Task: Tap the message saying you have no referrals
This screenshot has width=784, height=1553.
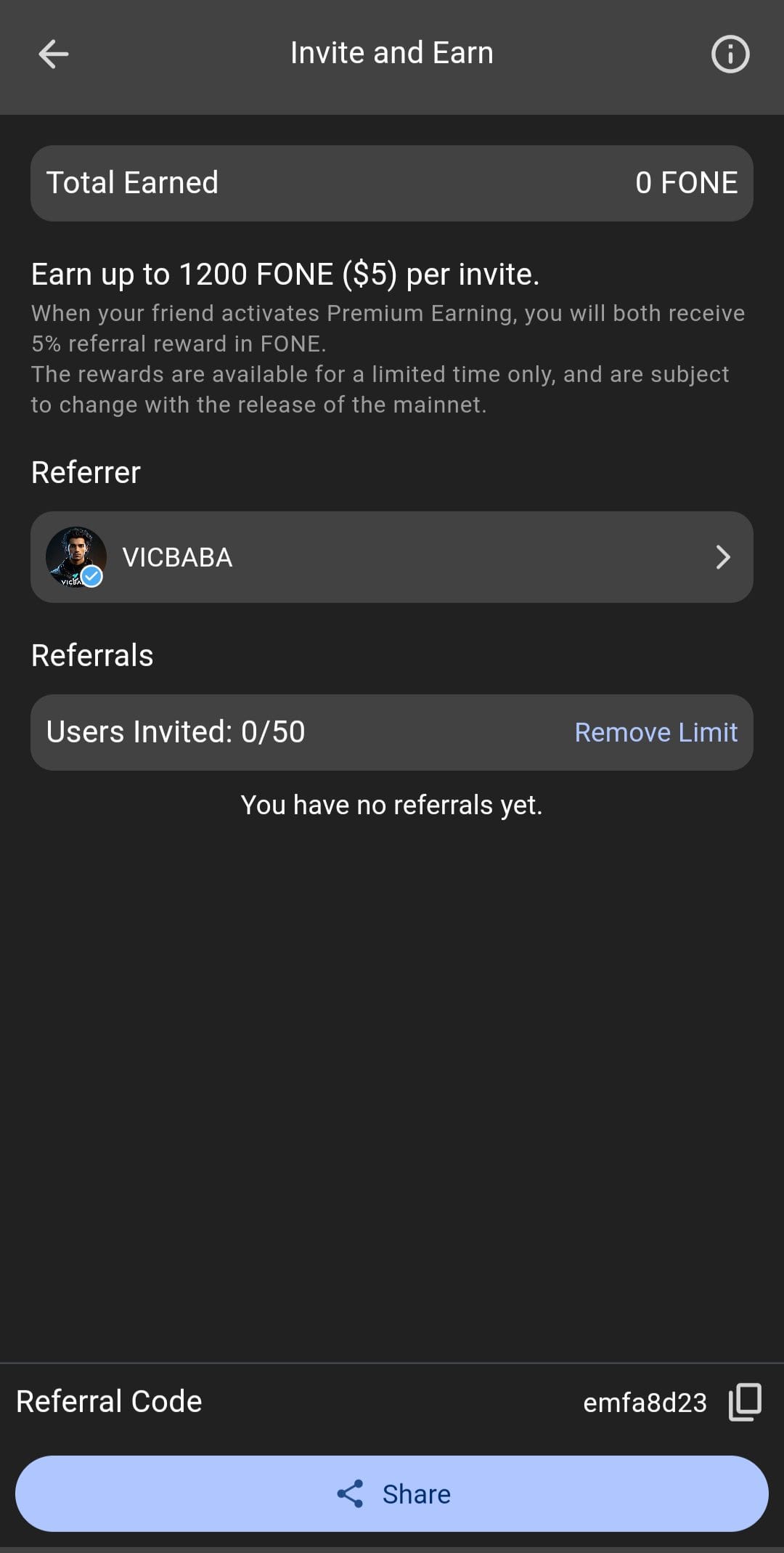Action: [392, 804]
